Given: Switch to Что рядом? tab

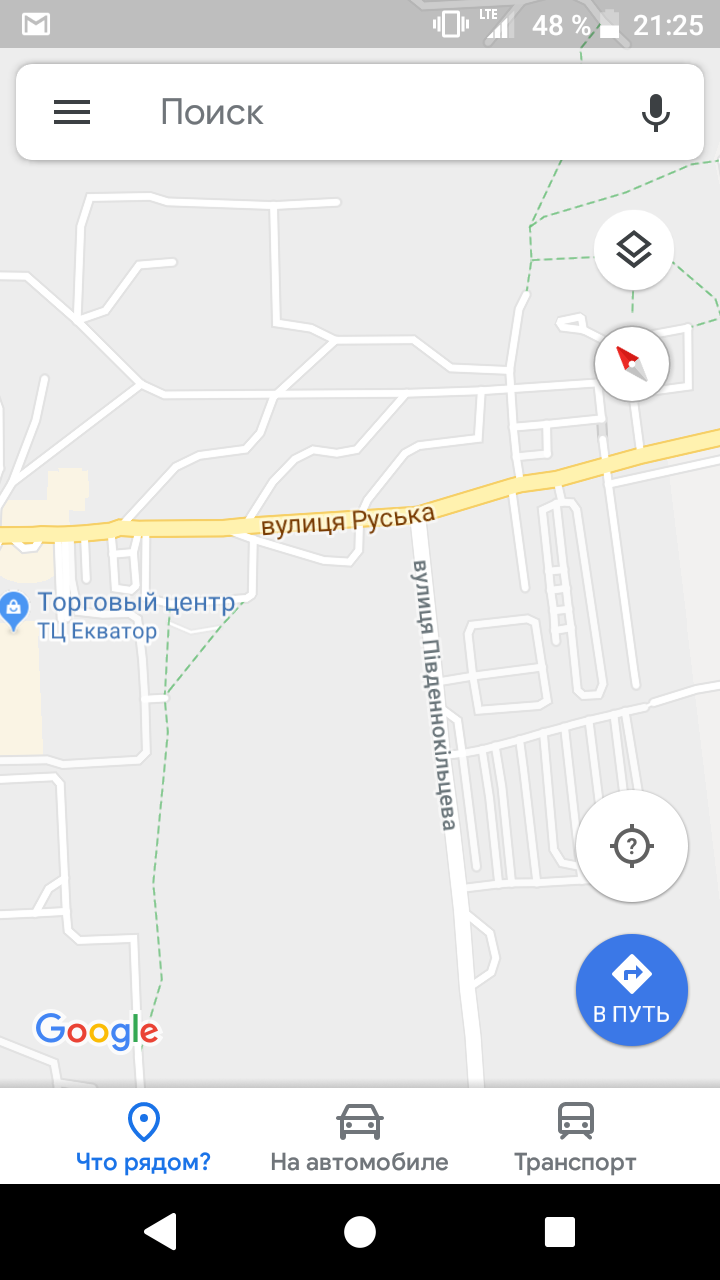Looking at the screenshot, I should pos(144,1136).
